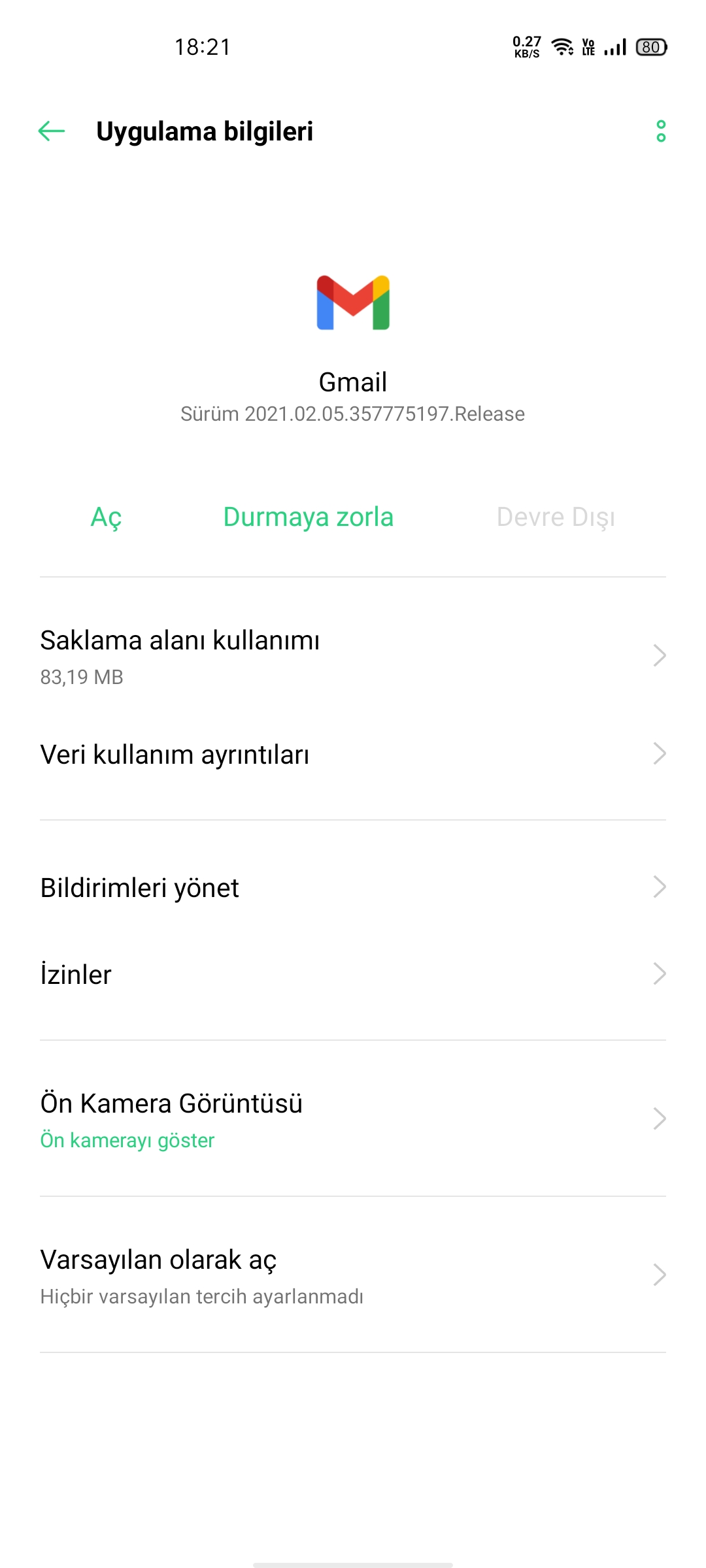Force stop Gmail with Durmaya zorla
Image resolution: width=706 pixels, height=1568 pixels.
308,517
